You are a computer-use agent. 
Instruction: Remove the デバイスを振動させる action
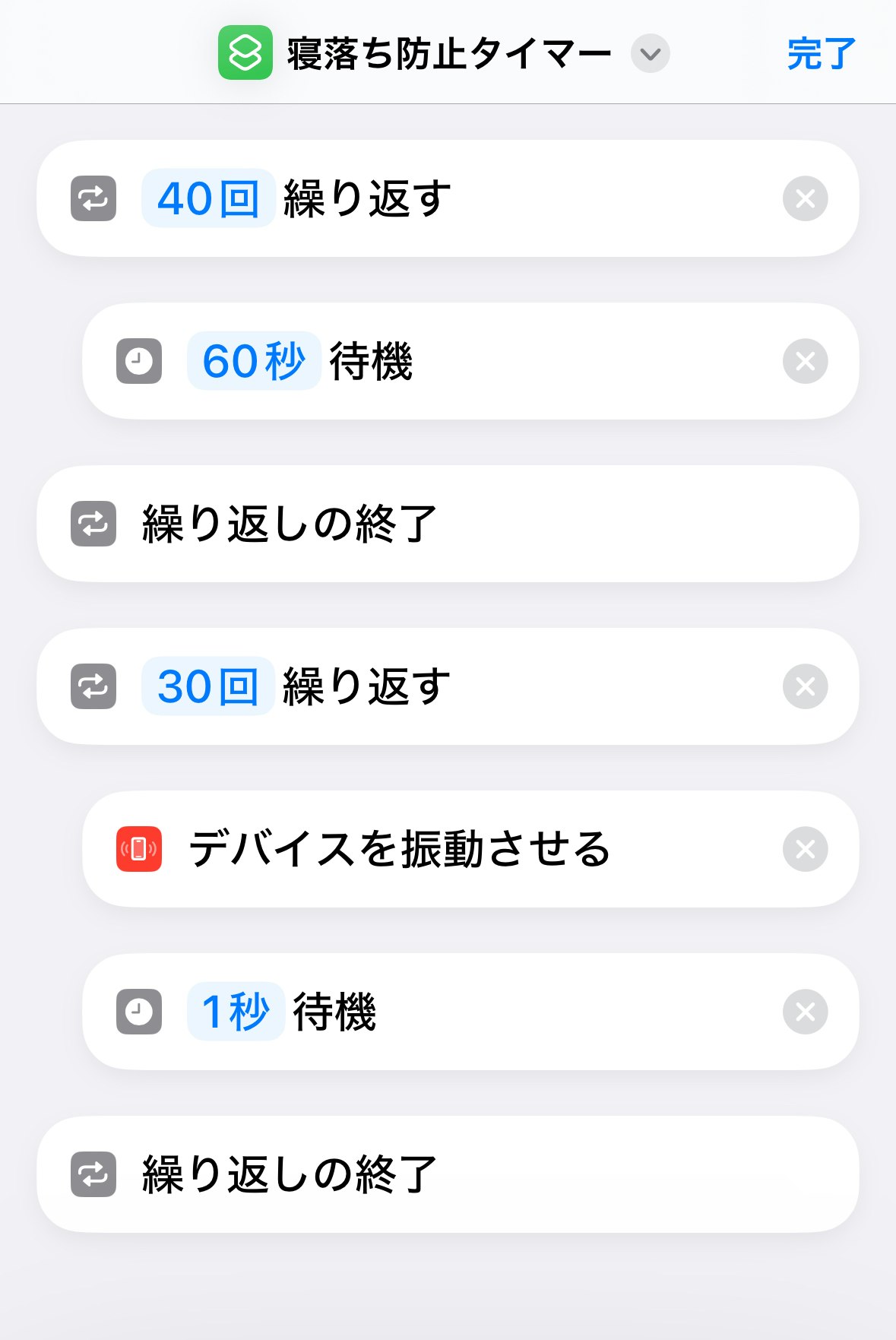[804, 849]
